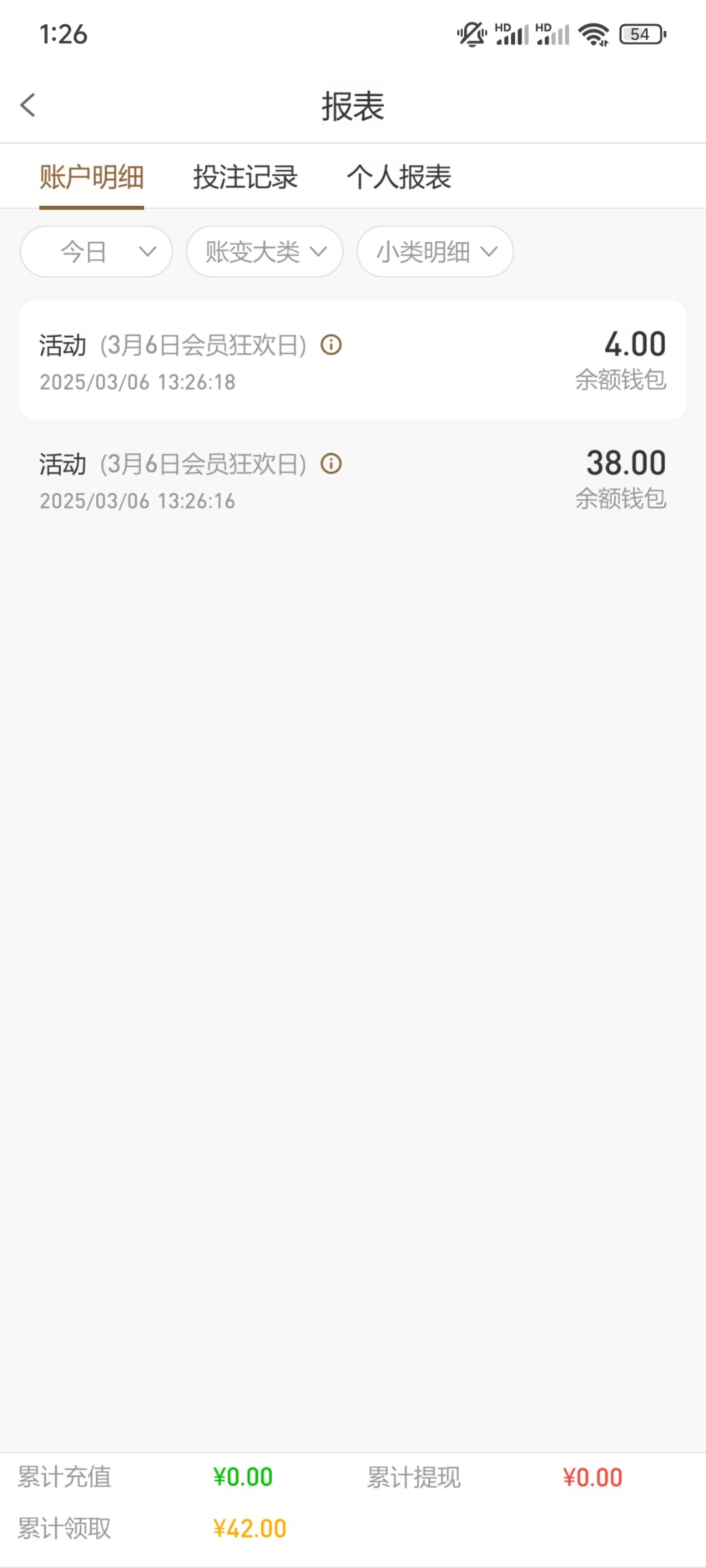Expand the 小类明细 filter dropdown
Screen dimensions: 706x1568
coord(435,252)
